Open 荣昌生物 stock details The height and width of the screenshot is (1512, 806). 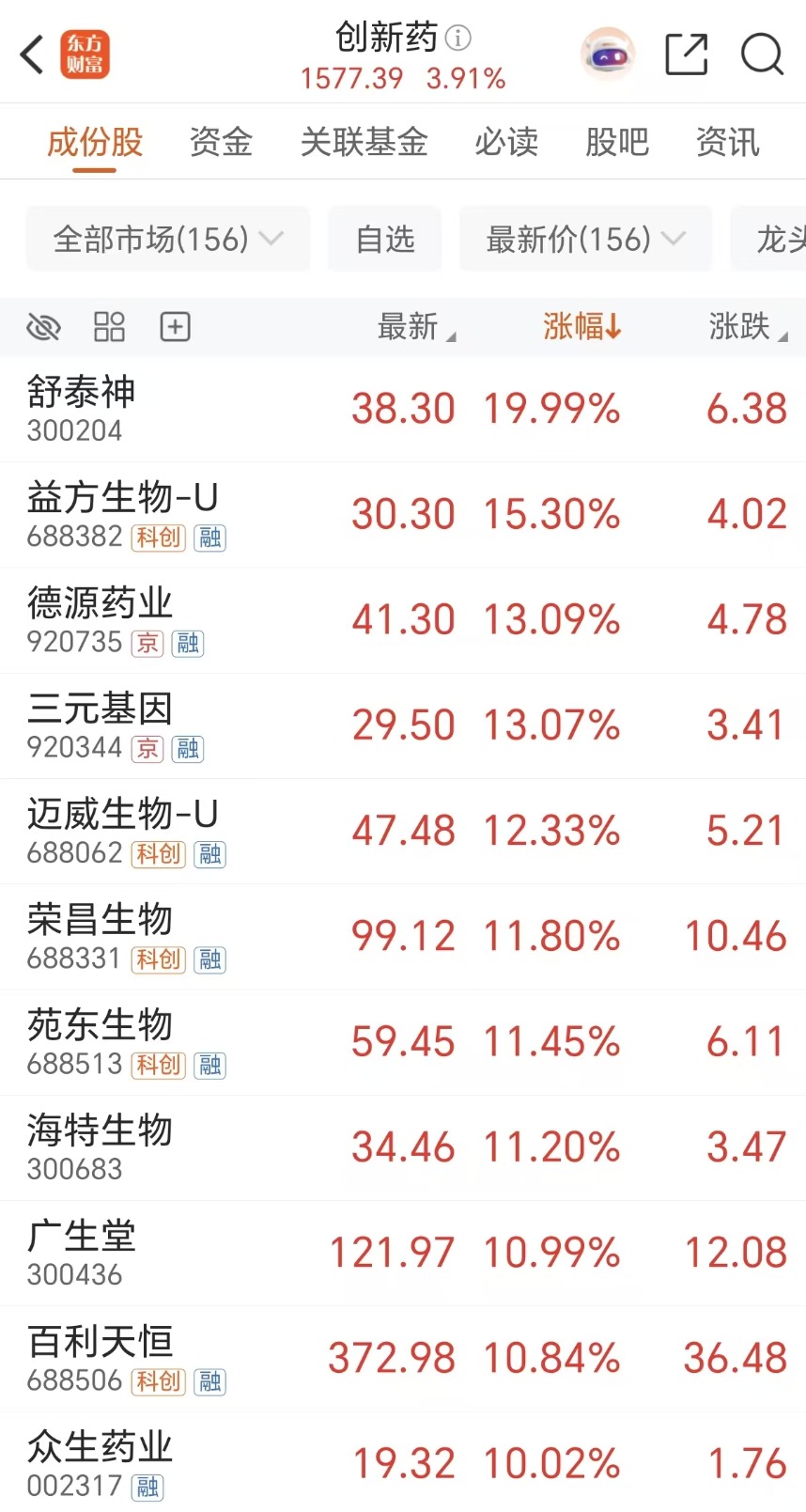click(403, 936)
